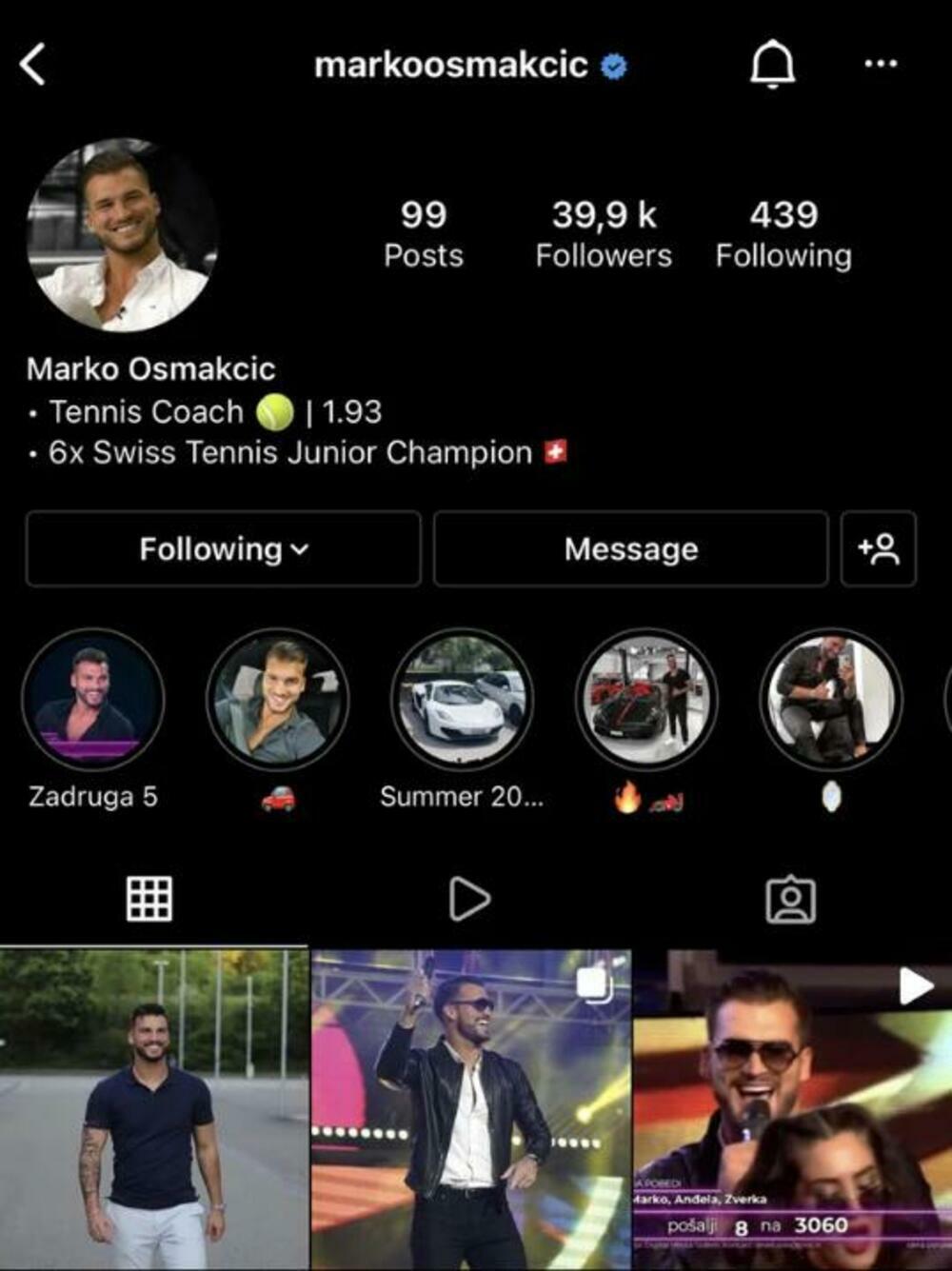Open the post of man in navy polo
Image resolution: width=952 pixels, height=1271 pixels.
coord(154,1109)
